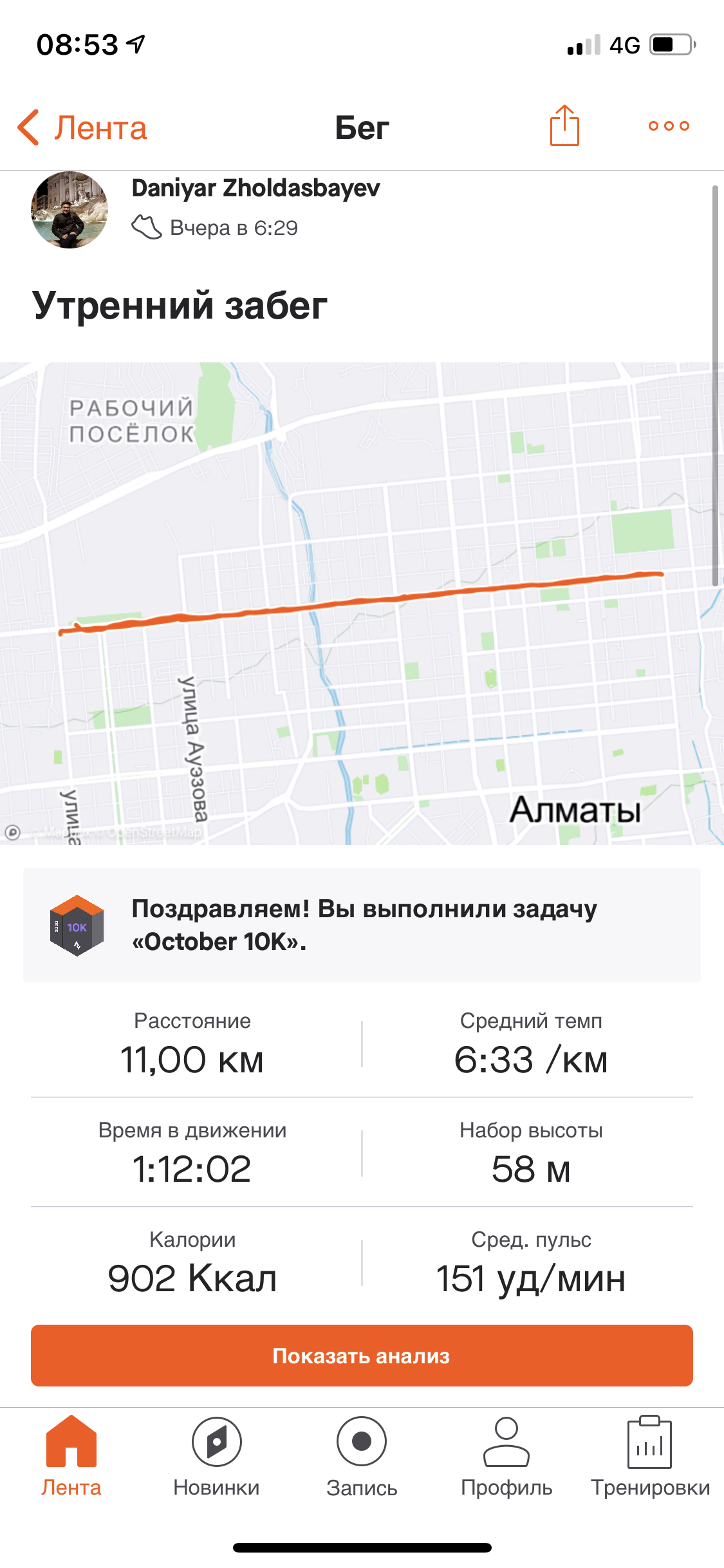This screenshot has width=724, height=1568.
Task: Open Daniyar Zholdasbayev's profile picture
Action: [x=70, y=210]
